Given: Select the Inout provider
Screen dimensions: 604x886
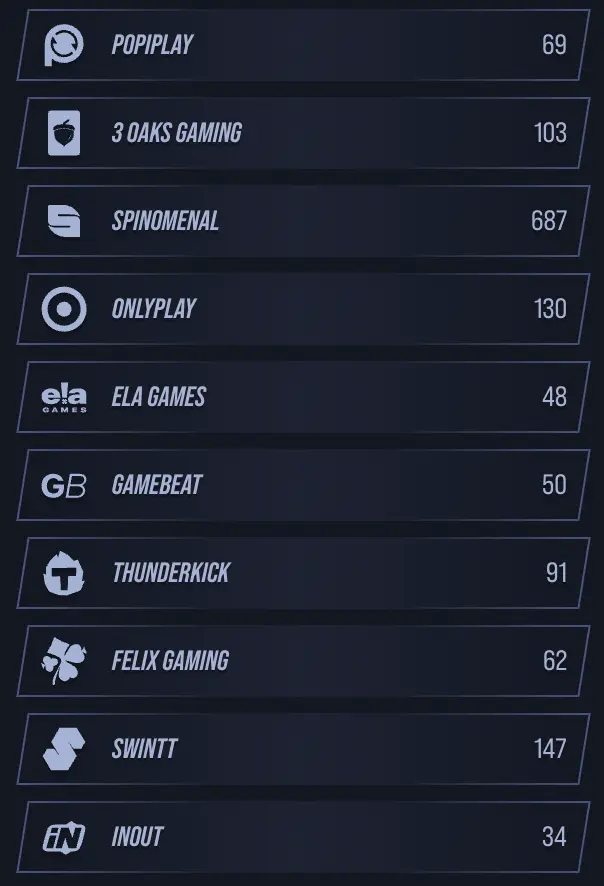Looking at the screenshot, I should pos(302,837).
